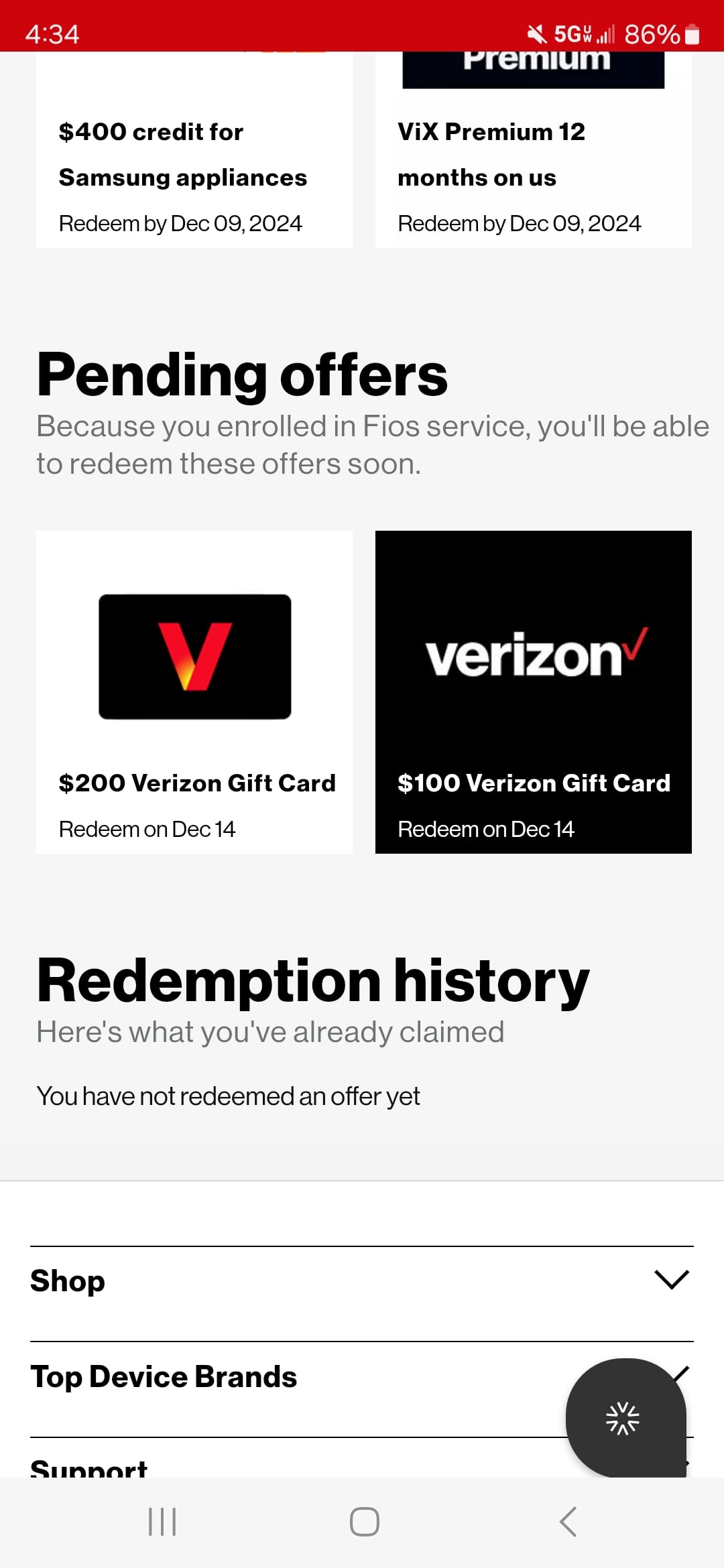
Task: Expand the Shop section
Action: coord(362,1281)
